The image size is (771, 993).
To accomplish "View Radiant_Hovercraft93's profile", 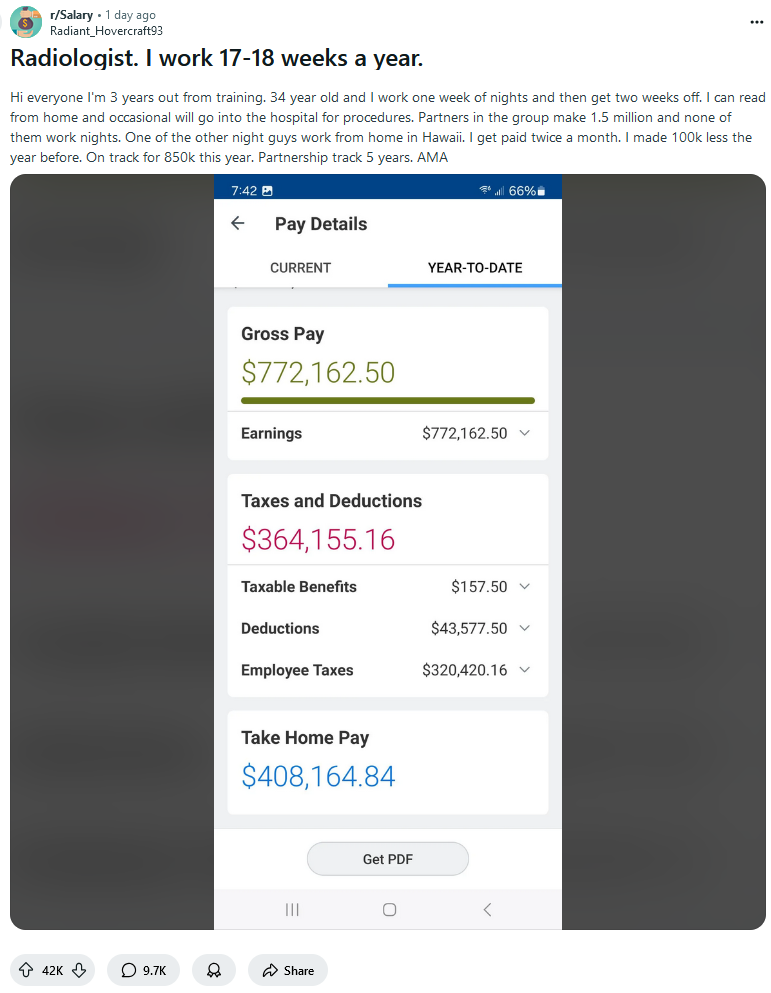I will tap(106, 30).
